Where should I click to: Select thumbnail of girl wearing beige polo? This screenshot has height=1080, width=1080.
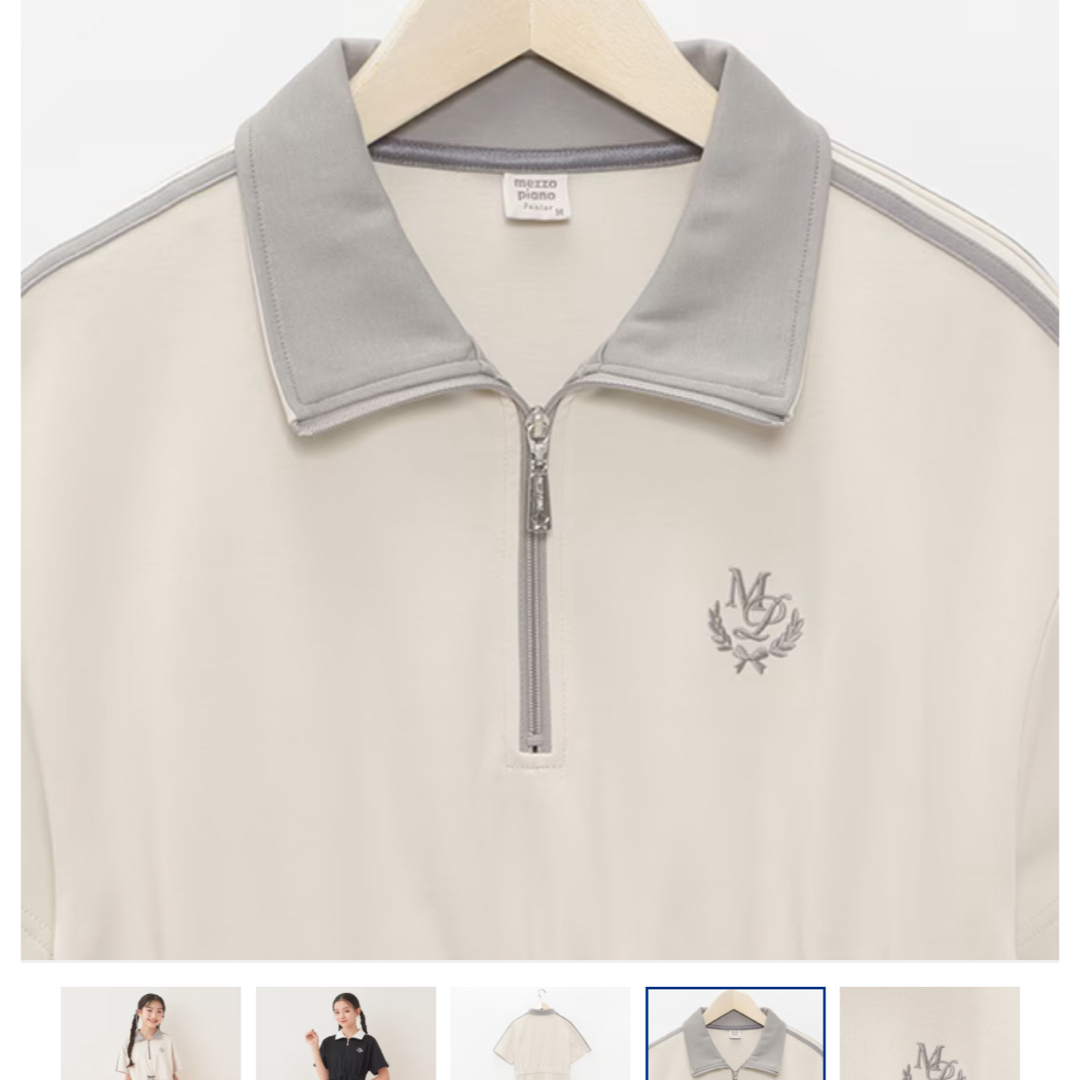tap(150, 1034)
